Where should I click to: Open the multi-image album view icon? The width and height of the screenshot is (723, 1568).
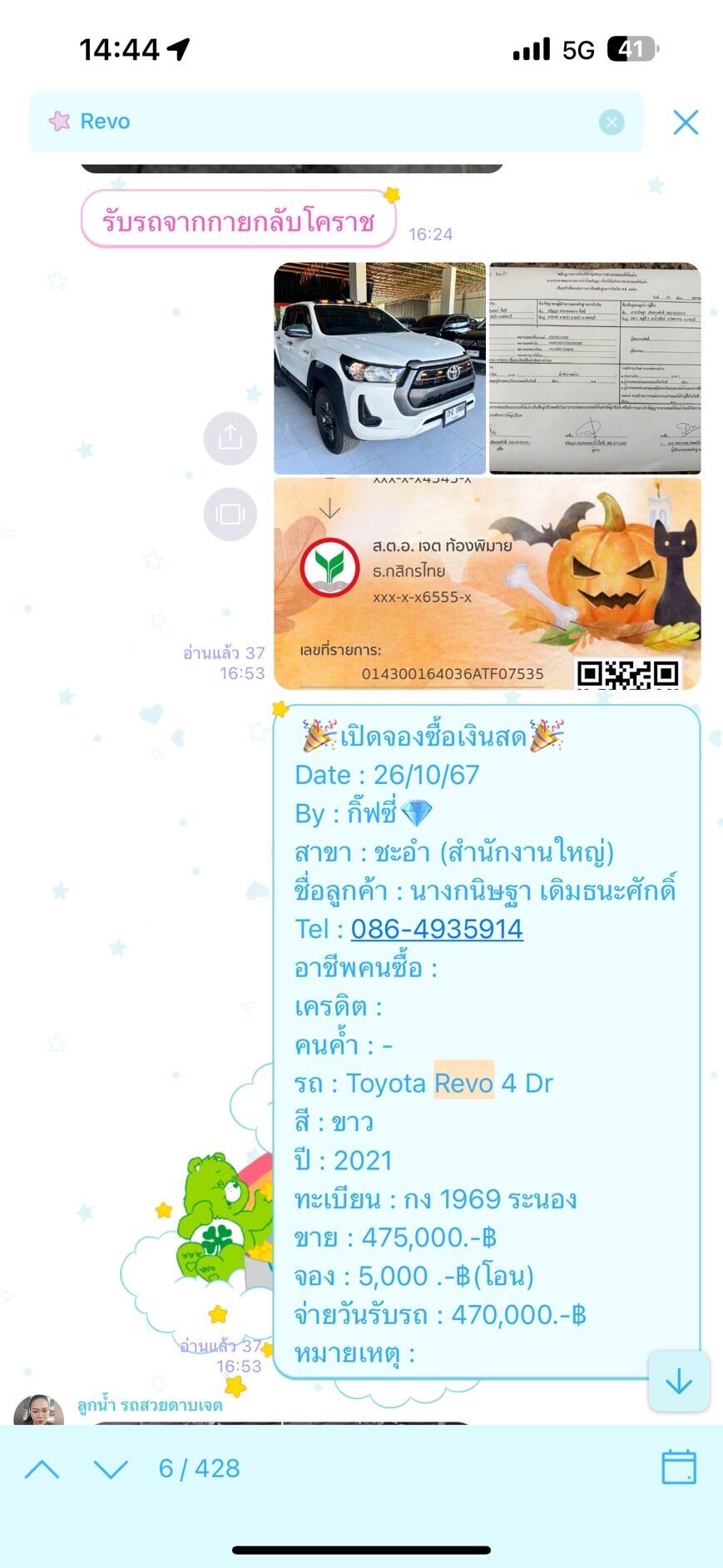(230, 514)
